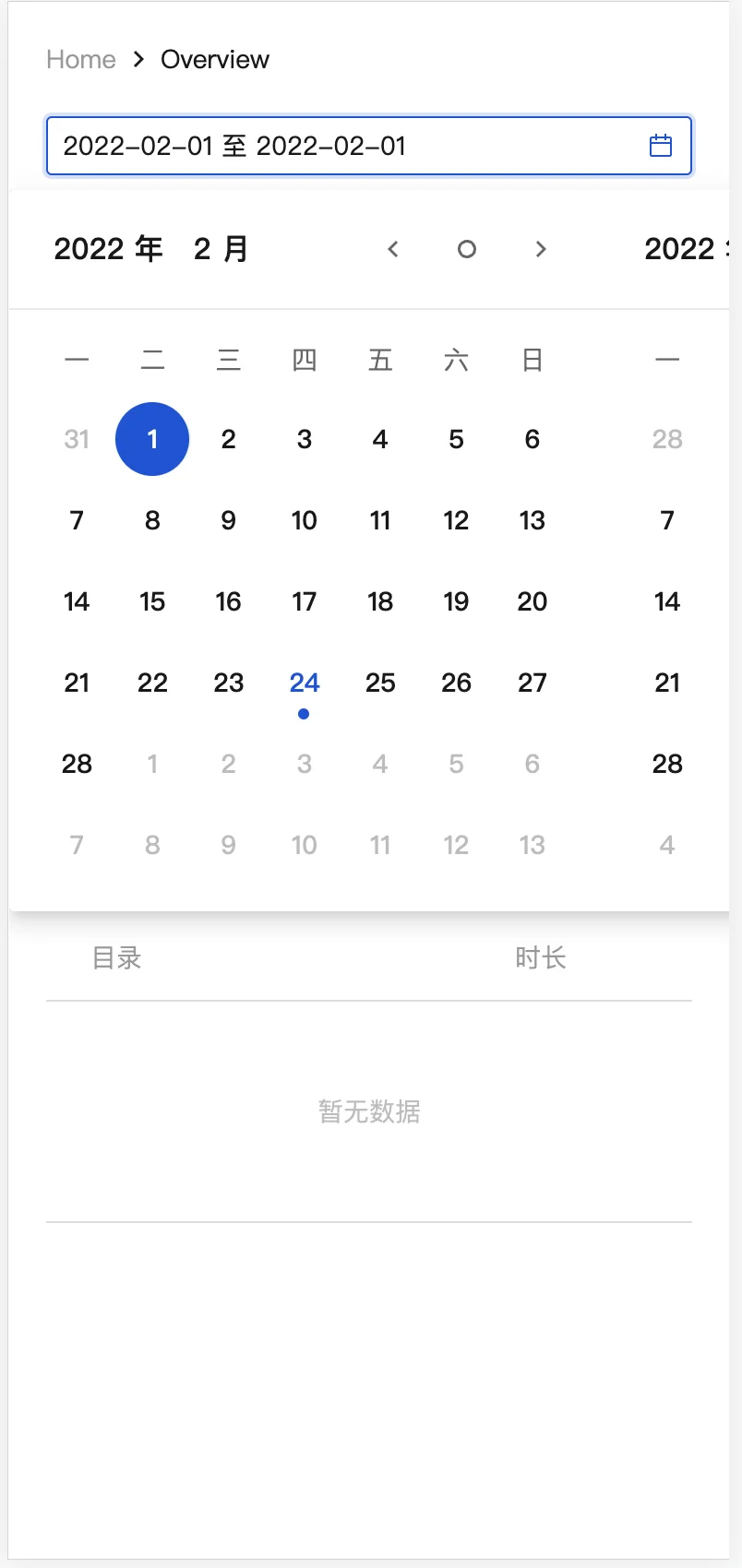
Task: Open the 2022年 2月 month header
Action: [148, 248]
